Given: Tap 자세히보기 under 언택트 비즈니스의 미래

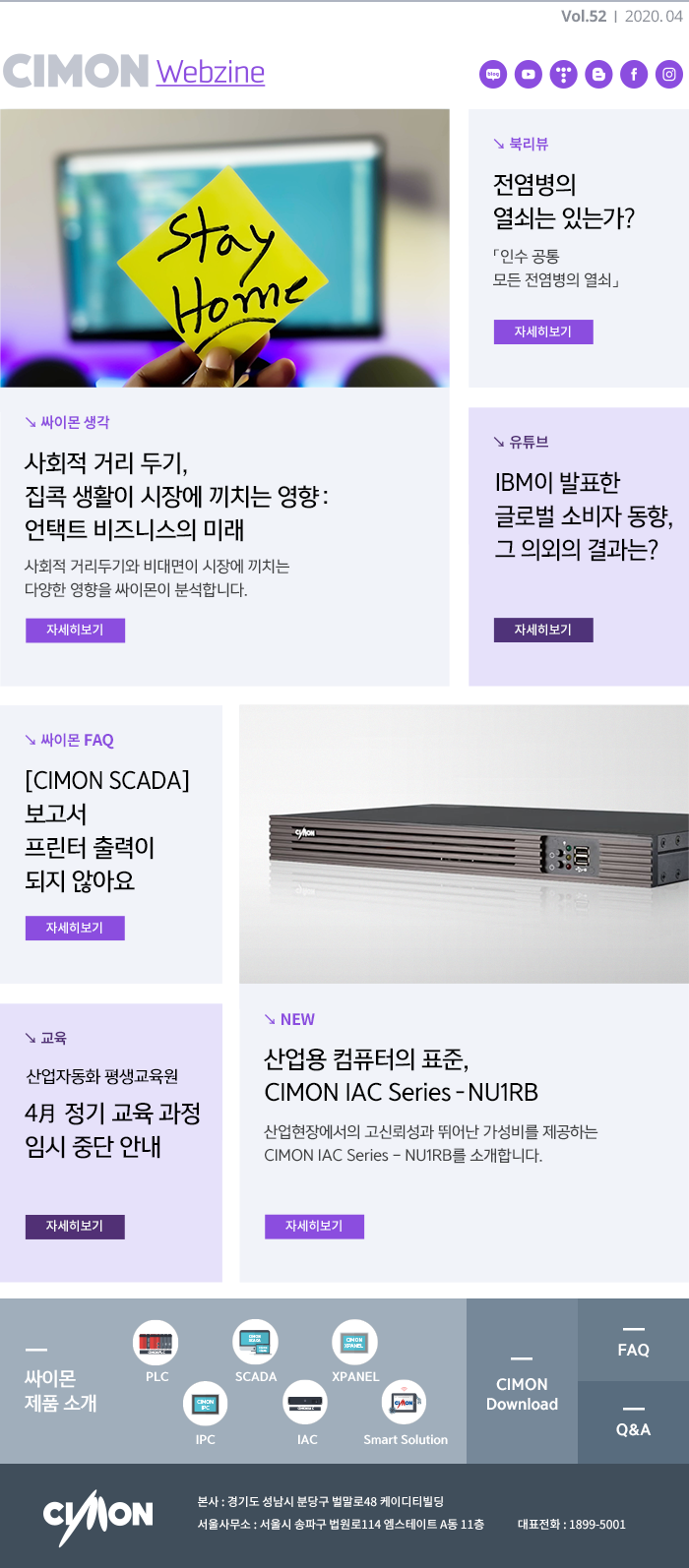Looking at the screenshot, I should [x=75, y=630].
